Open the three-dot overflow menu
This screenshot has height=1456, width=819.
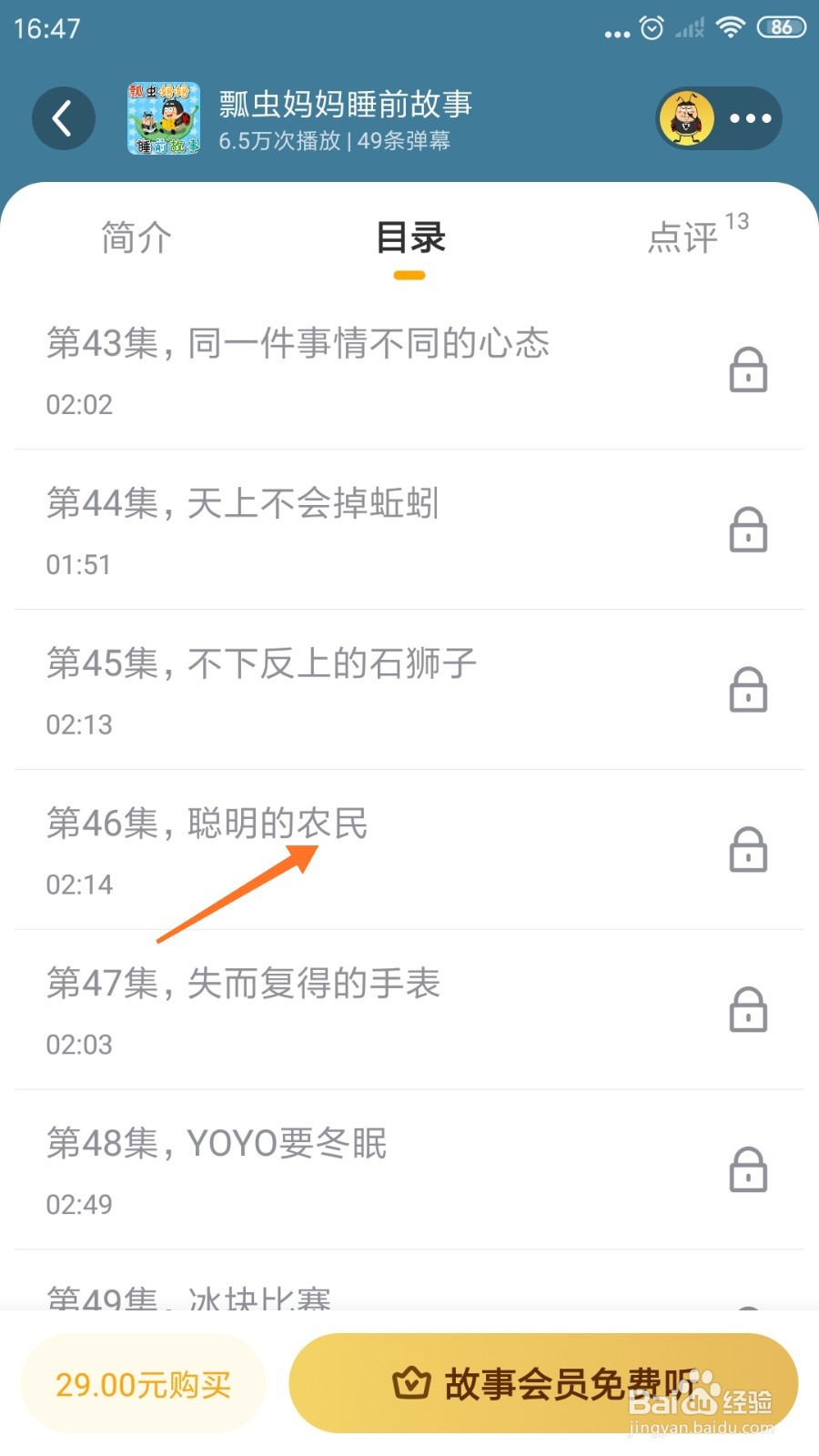[750, 118]
